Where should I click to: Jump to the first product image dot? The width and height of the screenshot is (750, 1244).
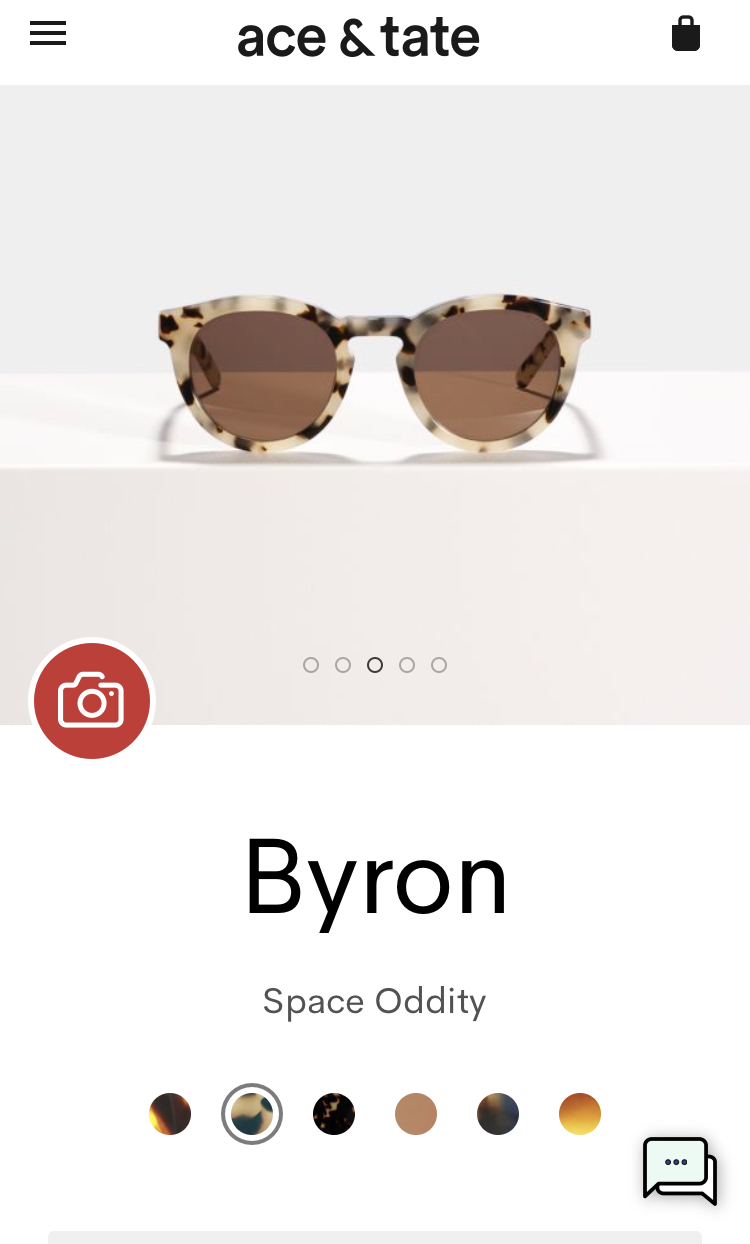coord(311,665)
